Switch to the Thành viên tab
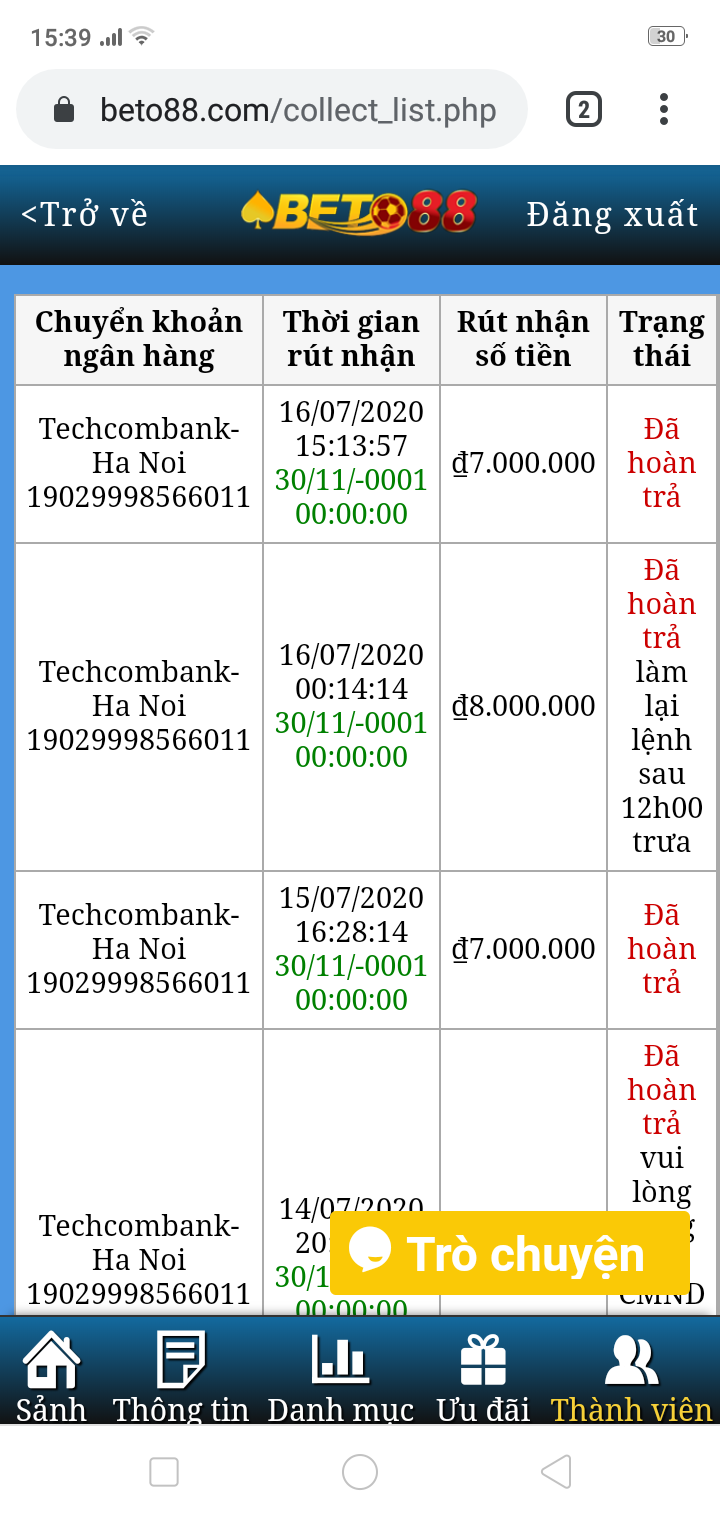 632,1376
